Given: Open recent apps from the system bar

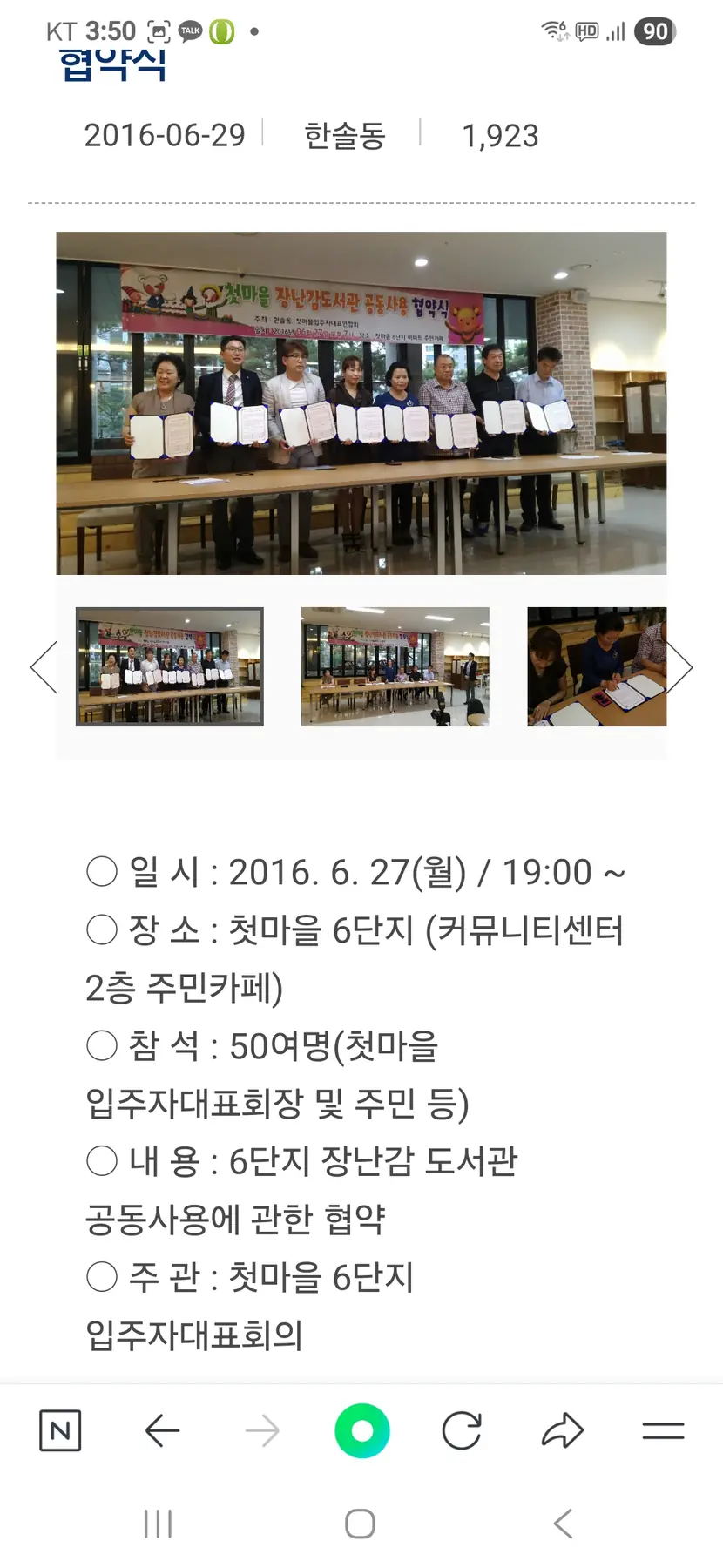Looking at the screenshot, I should tap(158, 1524).
